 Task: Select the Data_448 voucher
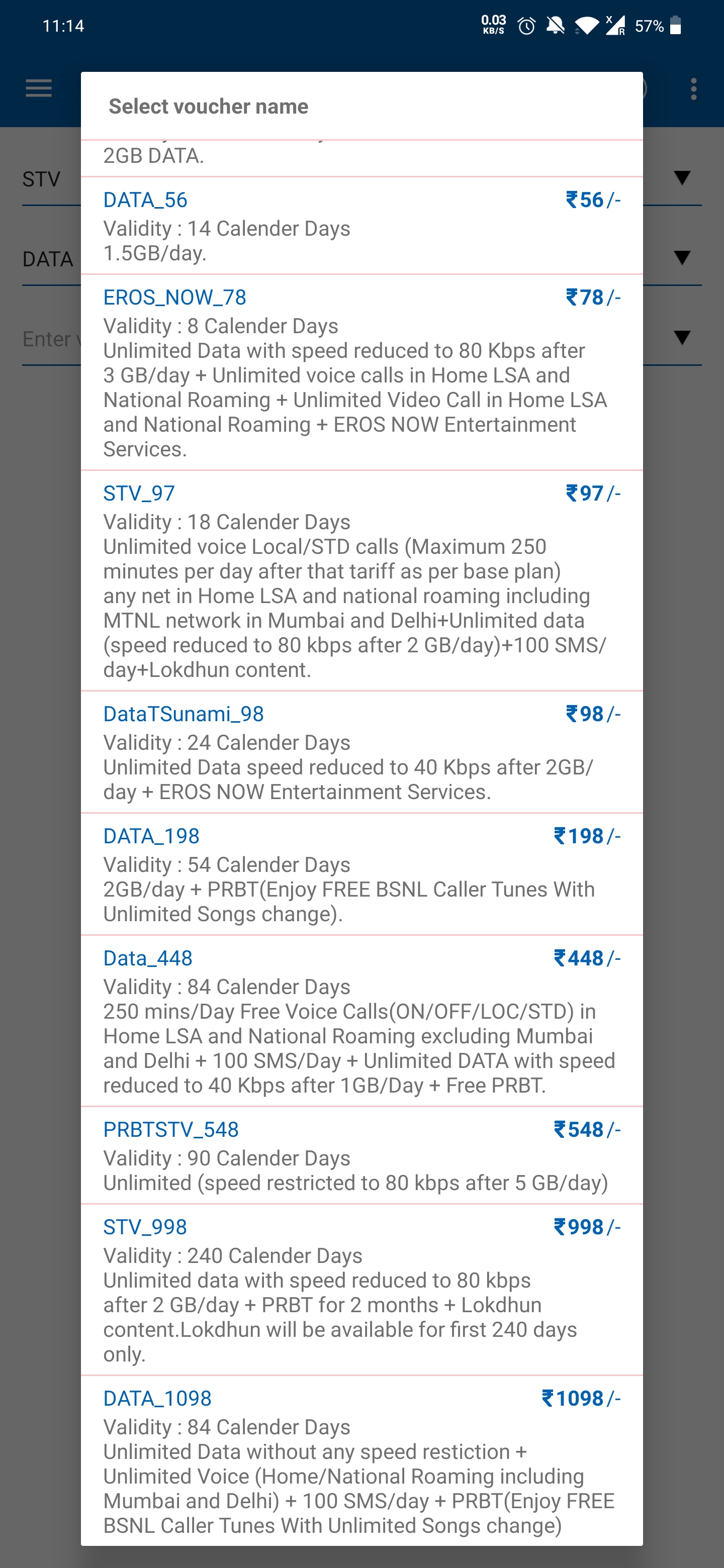coord(361,1021)
